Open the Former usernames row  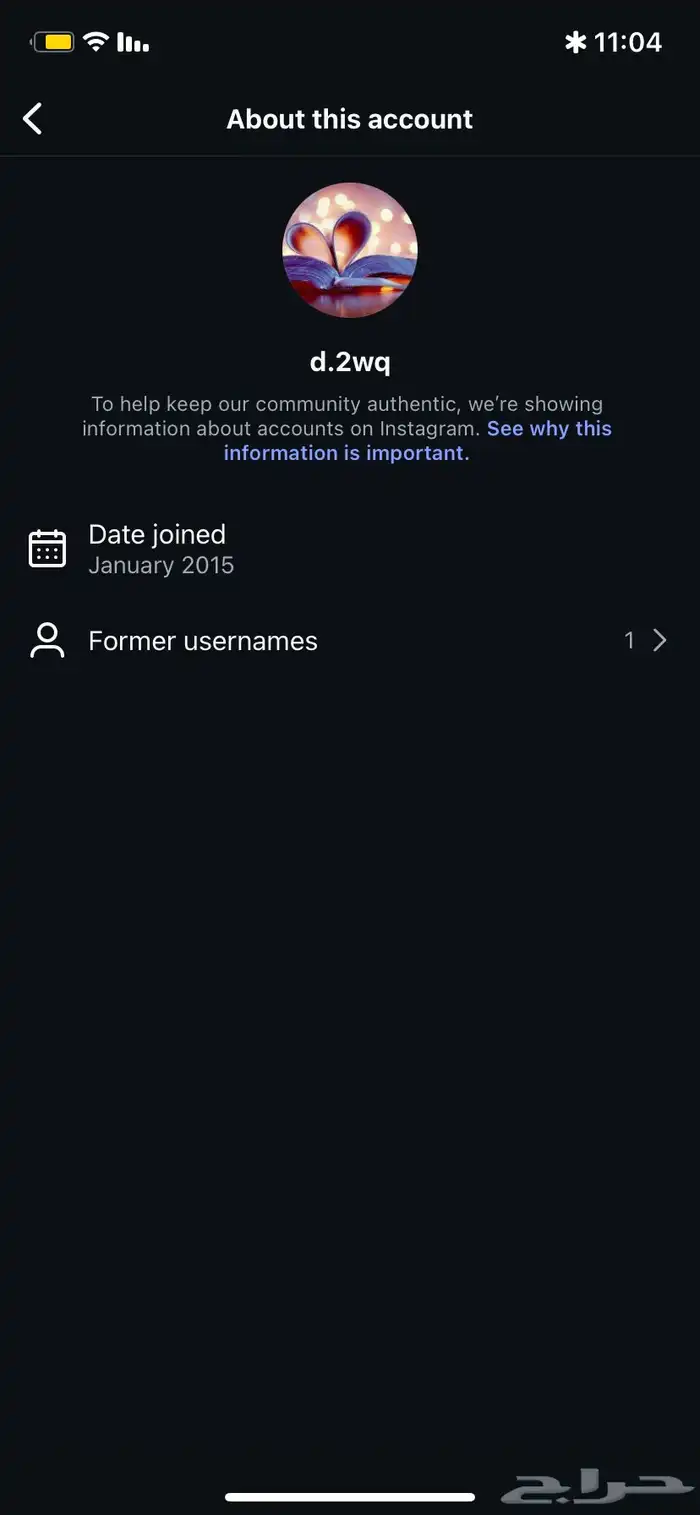349,641
